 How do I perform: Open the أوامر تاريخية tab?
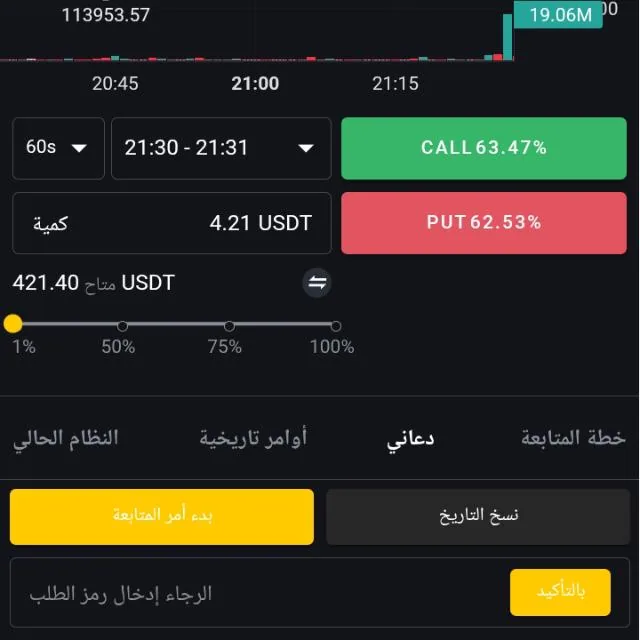(x=253, y=438)
